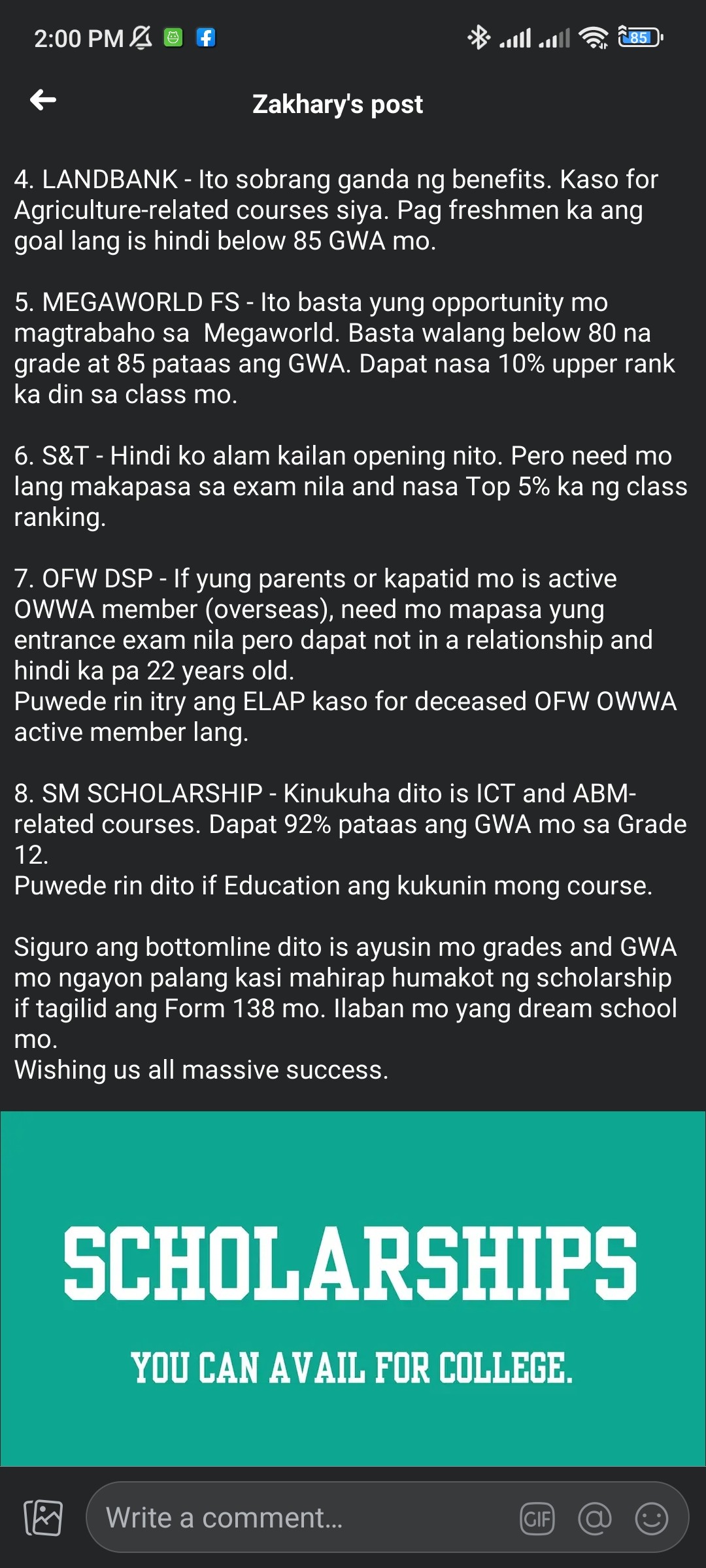Attach a photo to your comment

43,1518
